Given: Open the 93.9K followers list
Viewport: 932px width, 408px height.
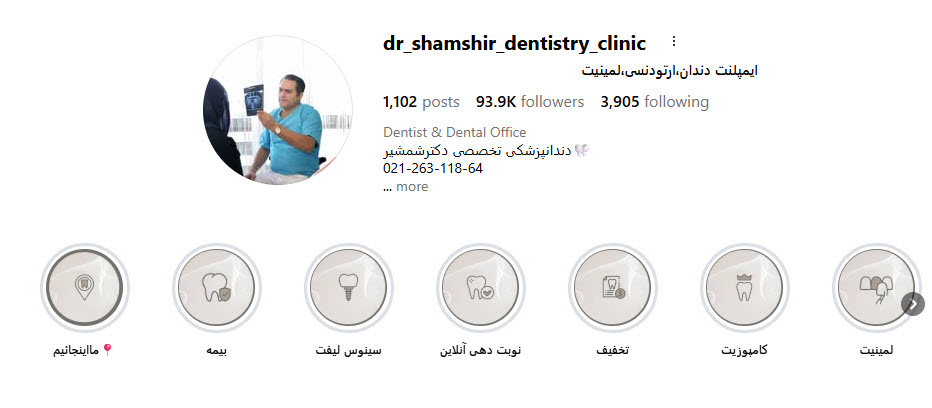Looking at the screenshot, I should click(530, 102).
